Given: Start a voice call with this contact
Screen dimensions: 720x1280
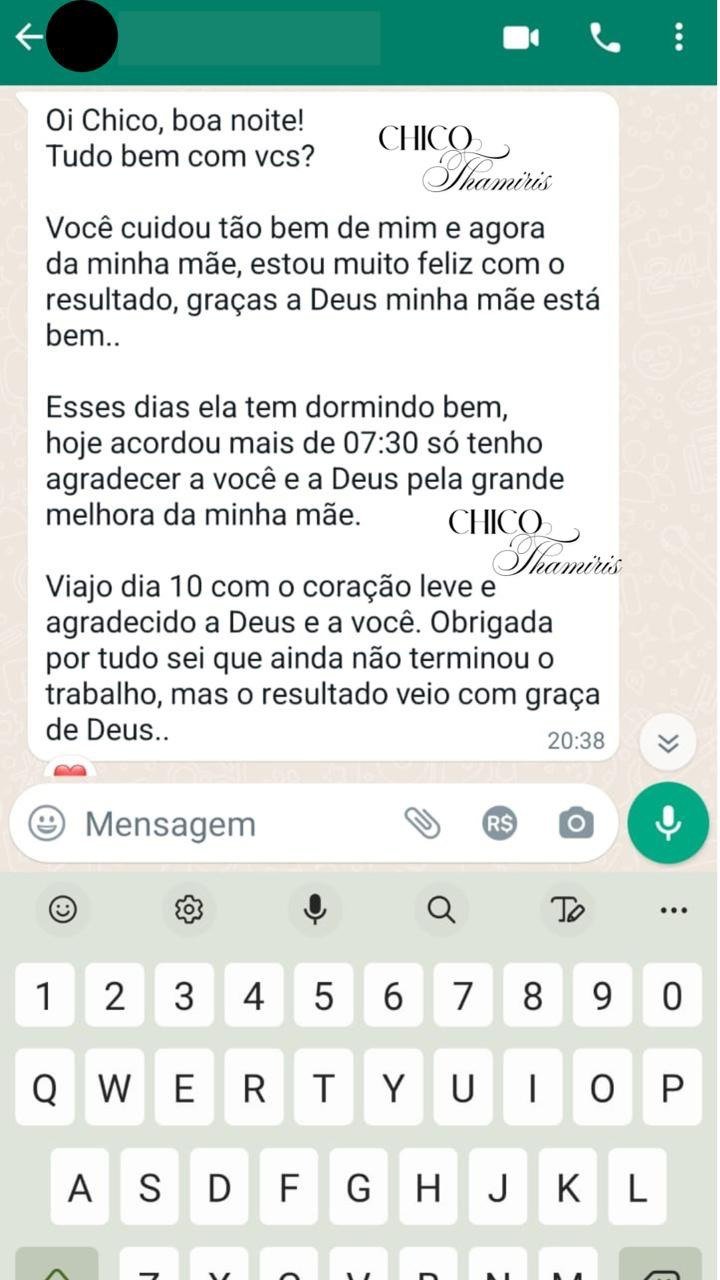Looking at the screenshot, I should tap(605, 38).
